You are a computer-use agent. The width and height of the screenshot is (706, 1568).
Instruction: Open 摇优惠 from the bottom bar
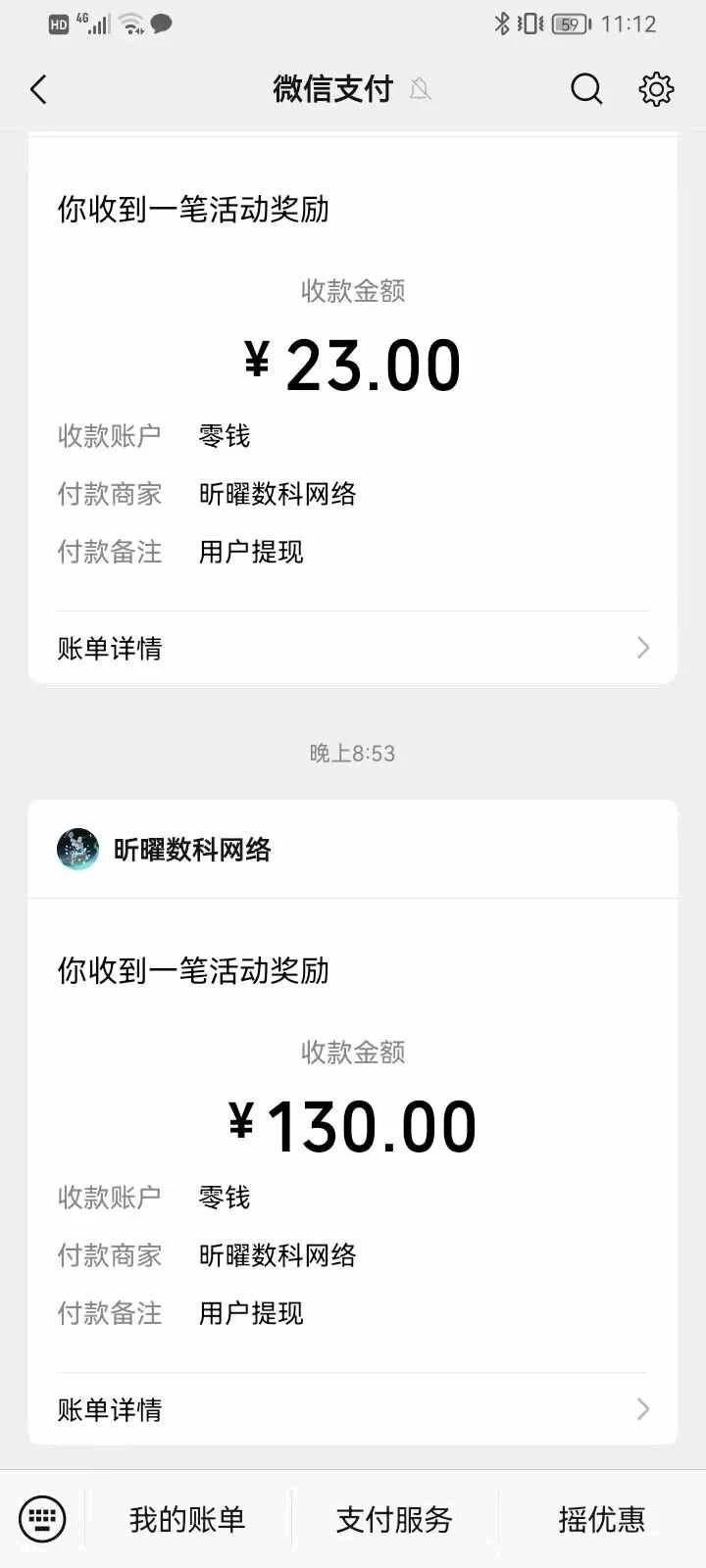click(x=599, y=1519)
